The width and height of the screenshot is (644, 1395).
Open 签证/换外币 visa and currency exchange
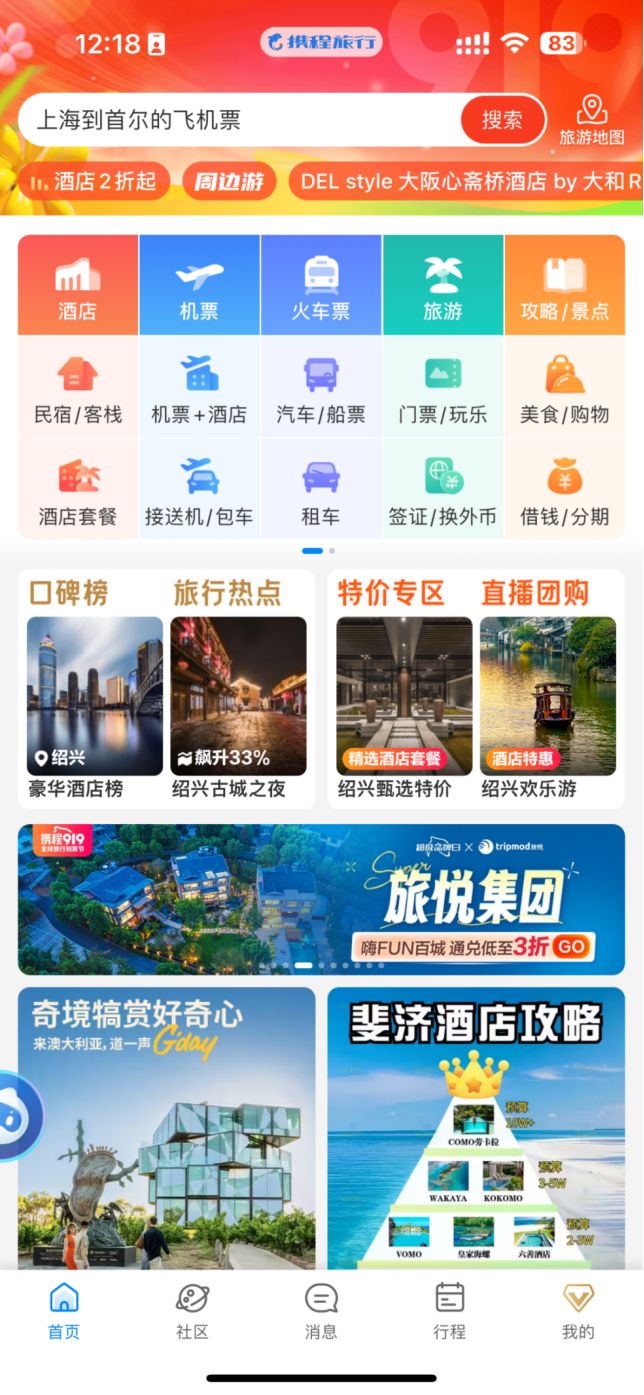coord(443,492)
